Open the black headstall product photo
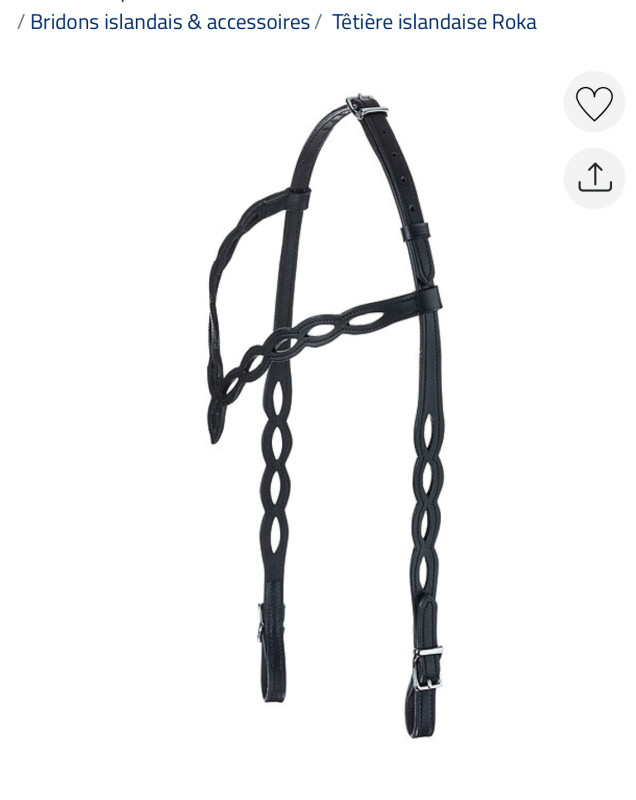The width and height of the screenshot is (636, 800). pos(325,410)
